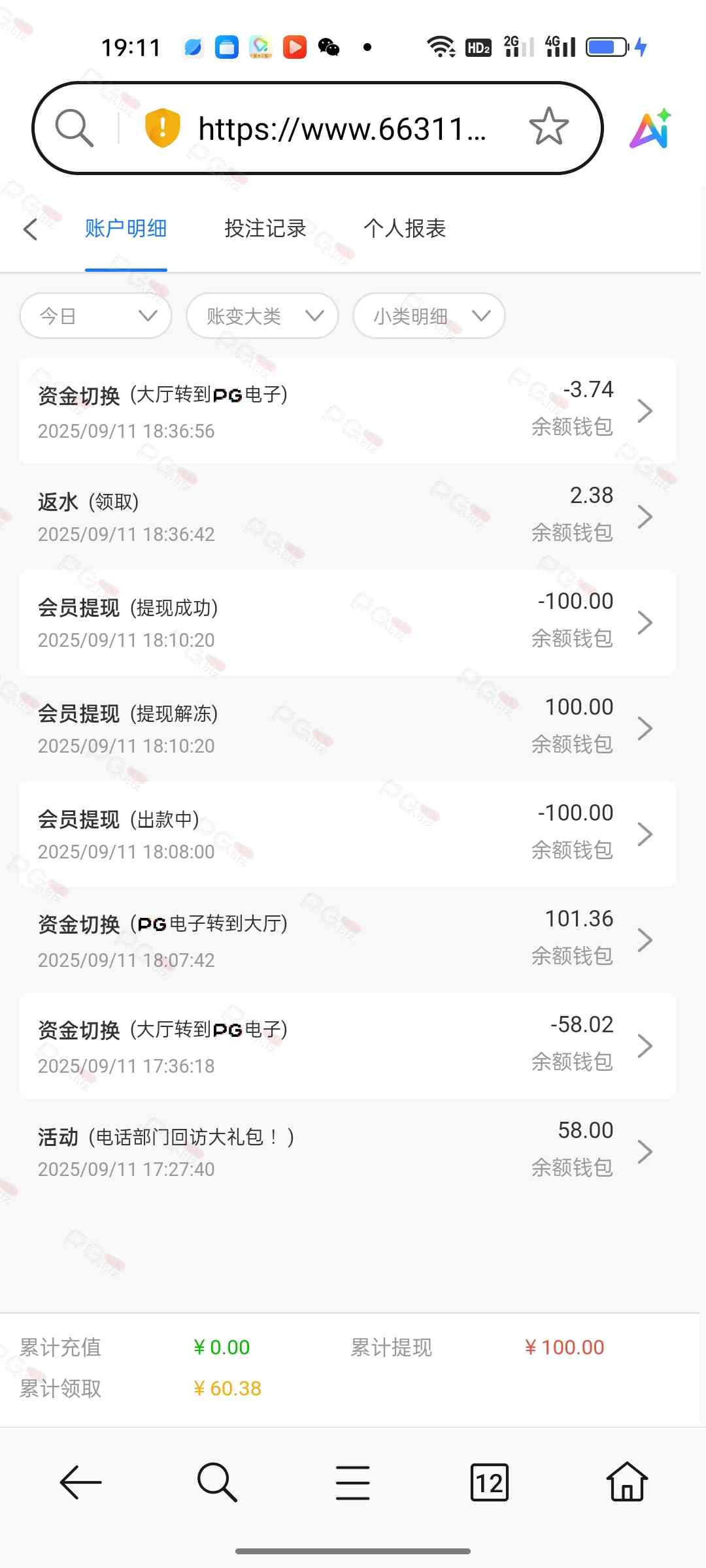Switch to the 个人报表 tab
This screenshot has width=706, height=1568.
point(404,229)
